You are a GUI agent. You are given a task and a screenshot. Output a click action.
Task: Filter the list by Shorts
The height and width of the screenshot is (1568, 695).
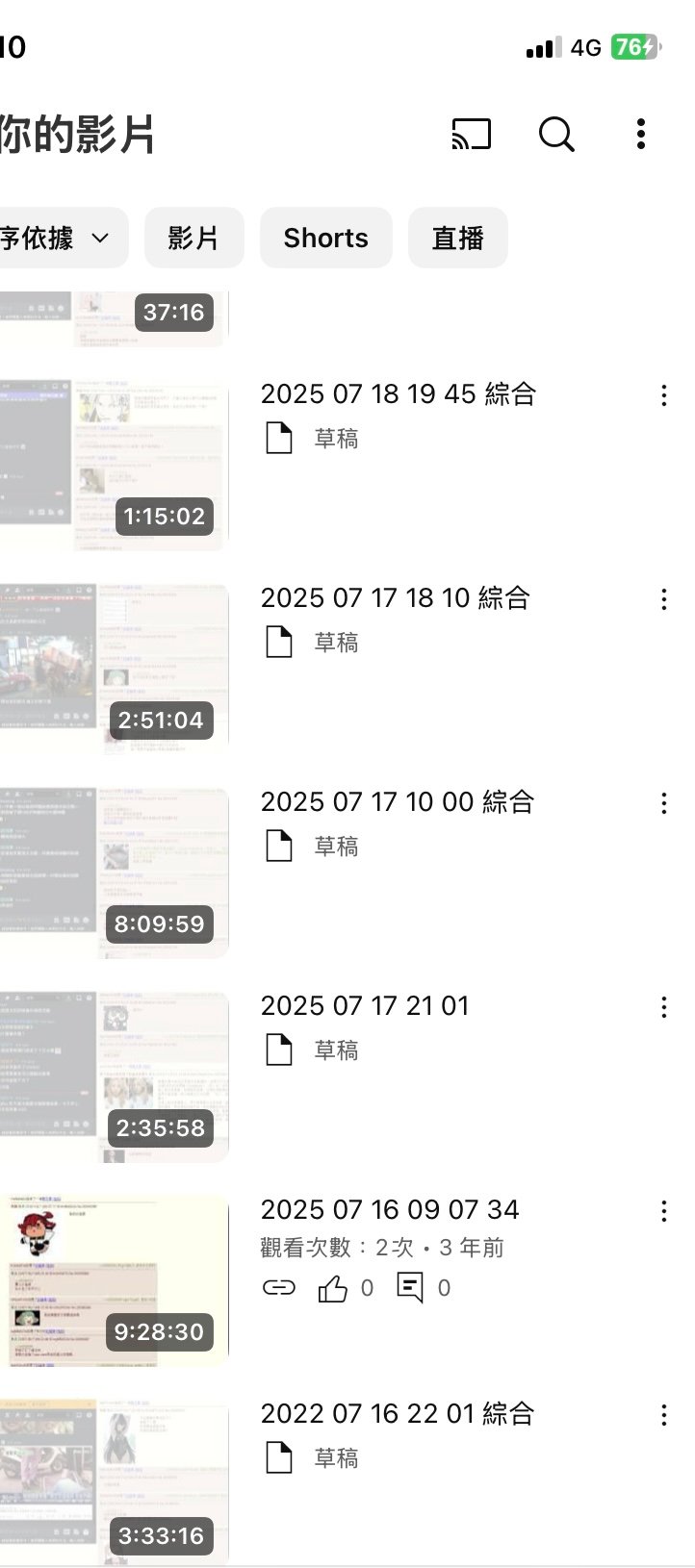325,238
